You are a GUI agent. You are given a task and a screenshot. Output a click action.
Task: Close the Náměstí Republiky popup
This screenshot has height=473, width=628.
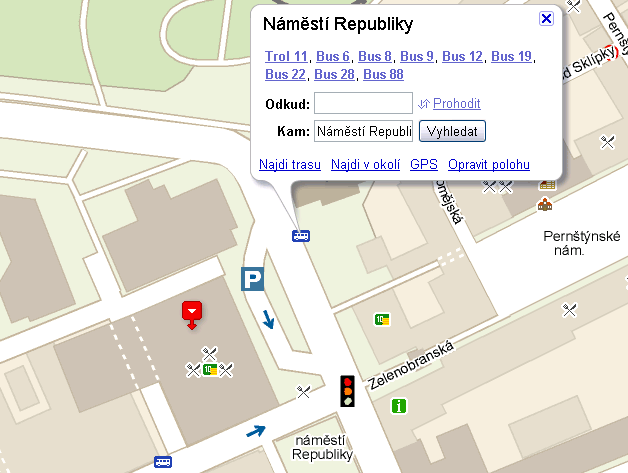[x=546, y=18]
